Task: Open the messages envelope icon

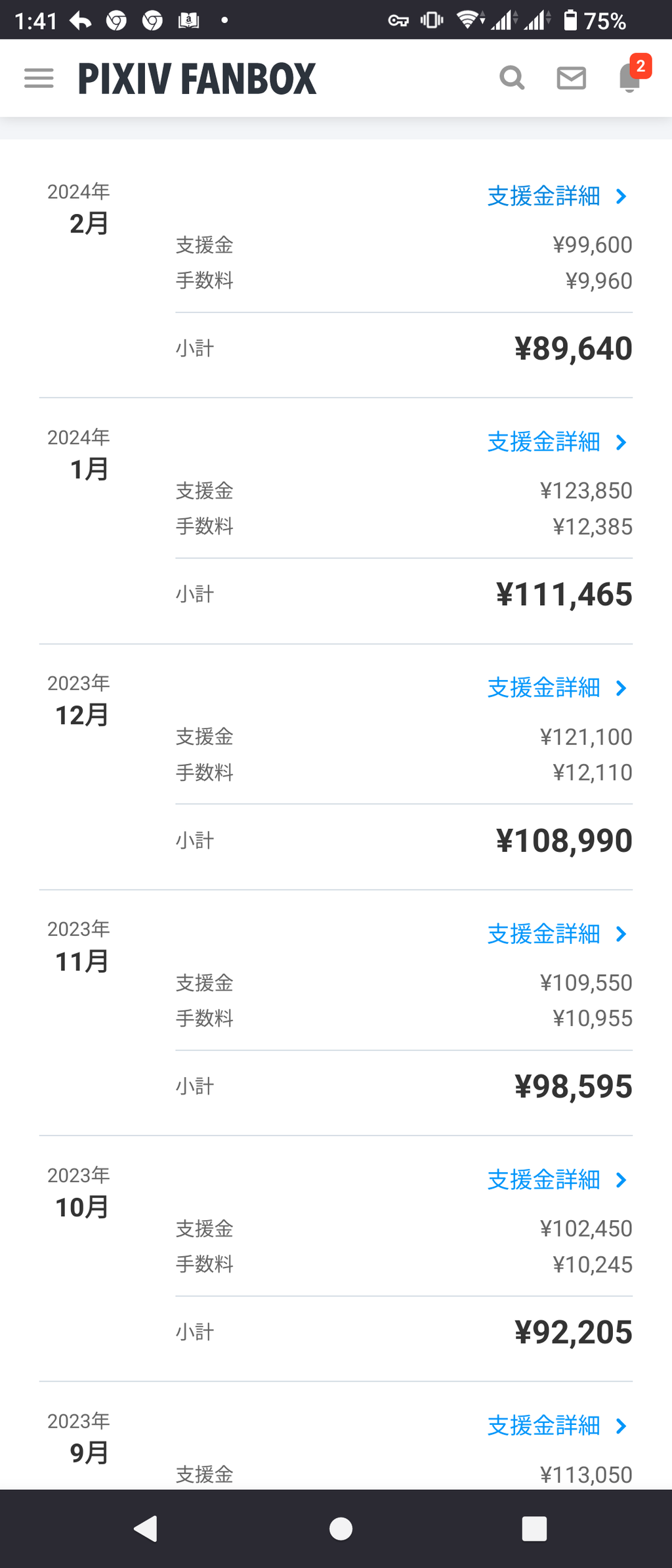Action: (571, 78)
